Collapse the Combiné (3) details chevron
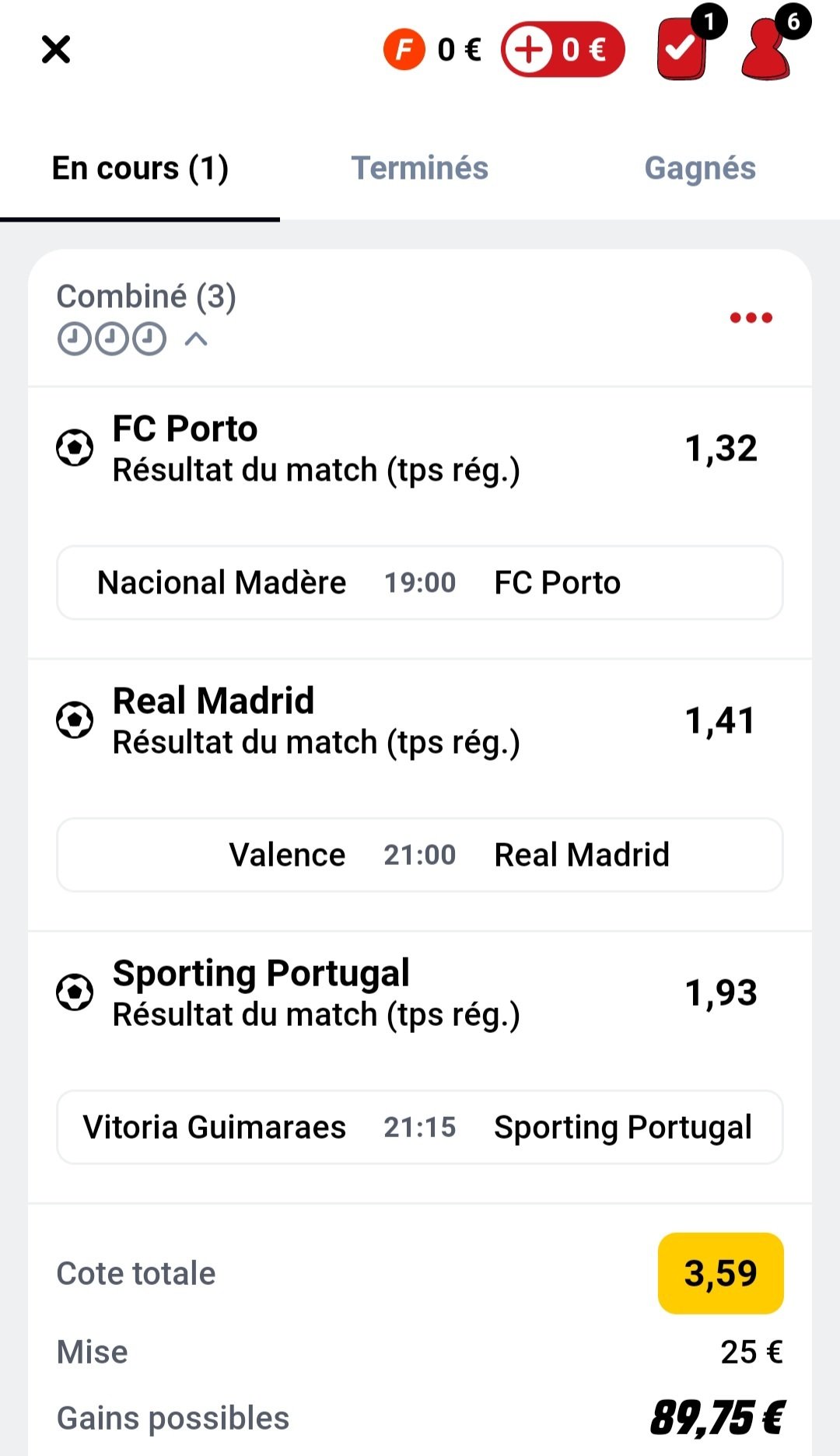Screen dimensions: 840x1456 click(196, 339)
